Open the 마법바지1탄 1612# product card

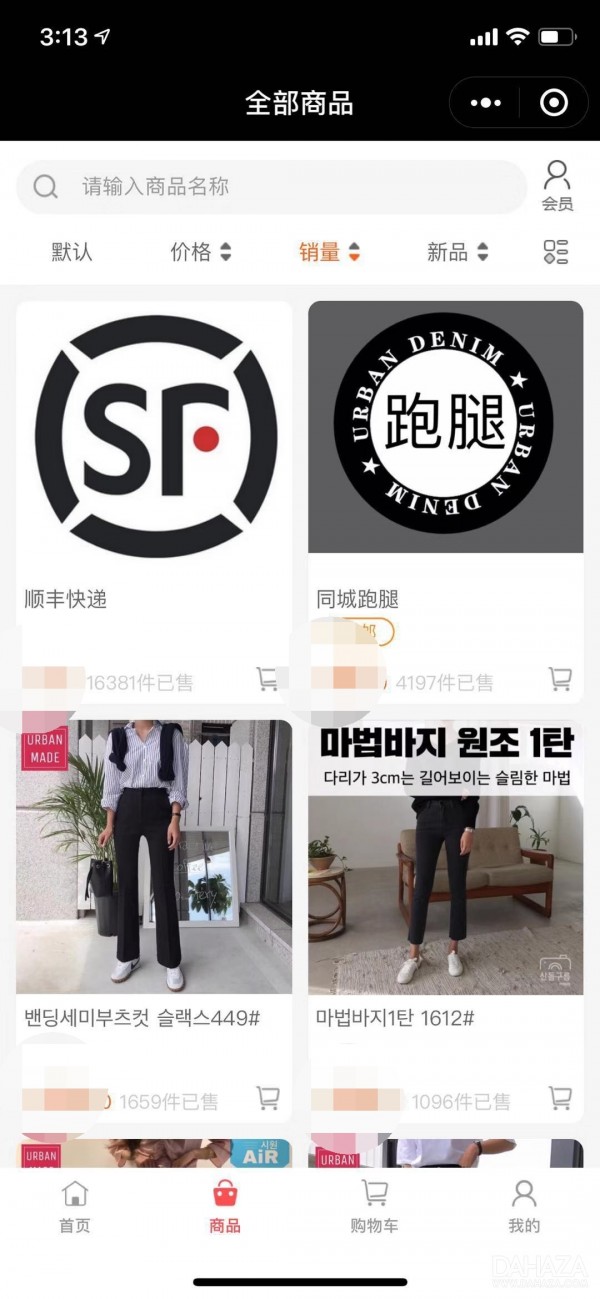445,860
